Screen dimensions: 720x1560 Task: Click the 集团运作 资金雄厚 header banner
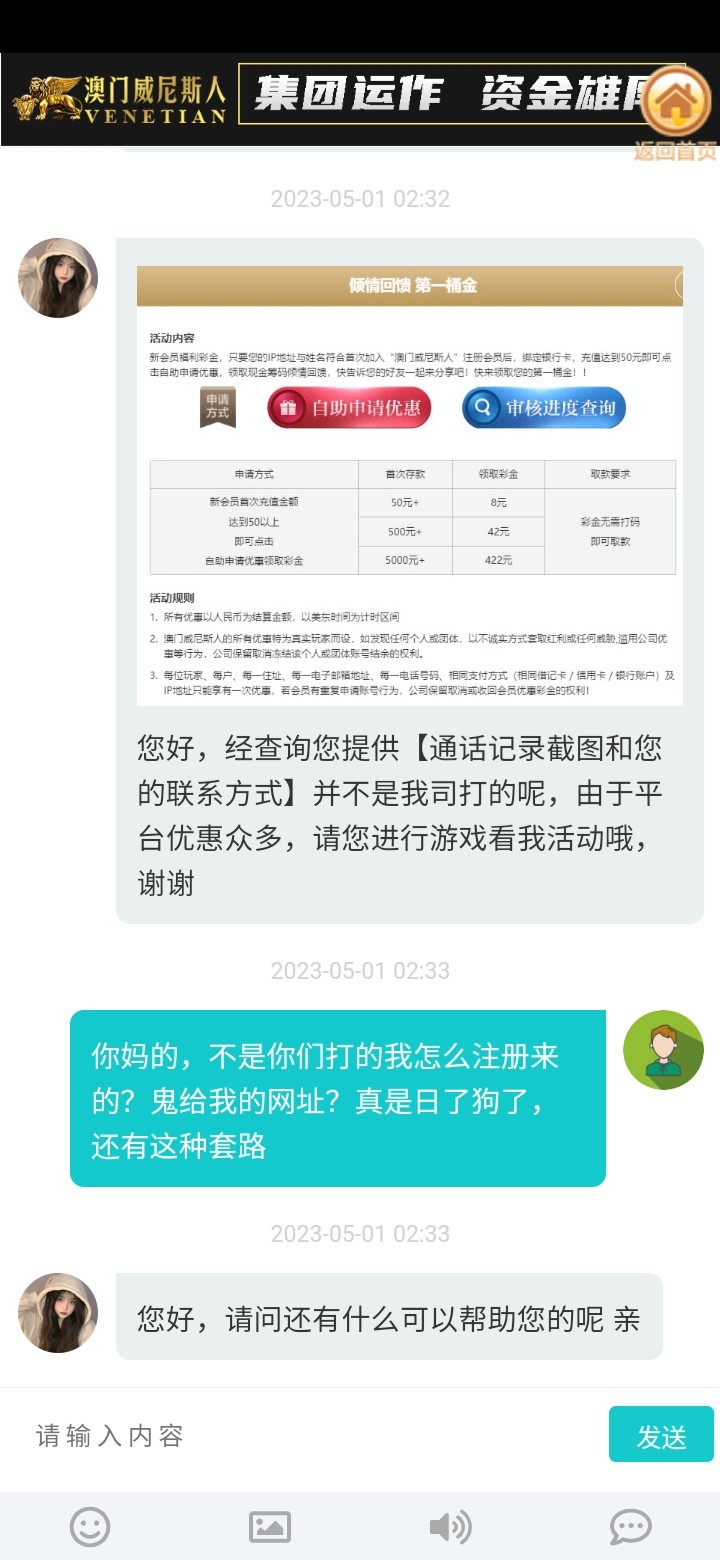click(440, 95)
